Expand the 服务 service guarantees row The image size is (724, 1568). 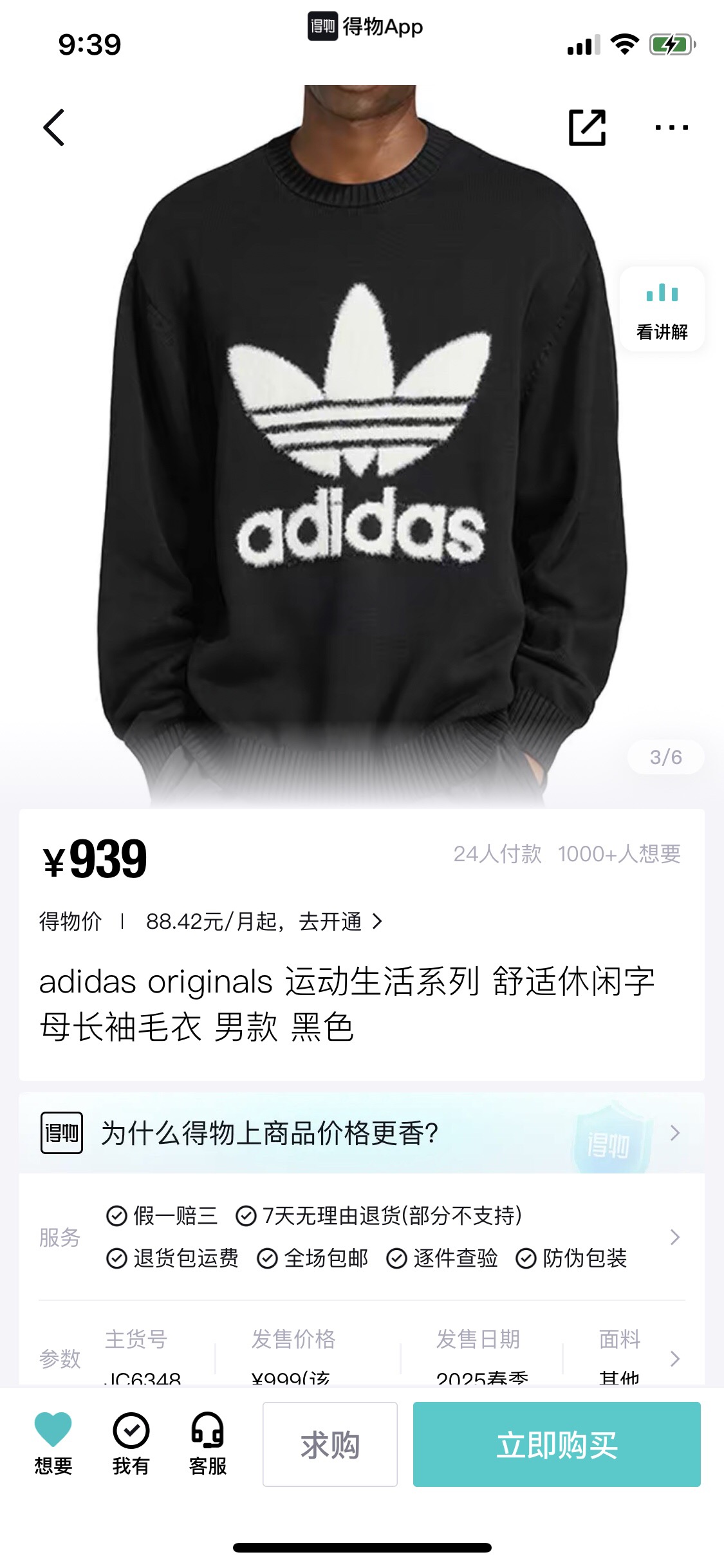(x=674, y=1237)
